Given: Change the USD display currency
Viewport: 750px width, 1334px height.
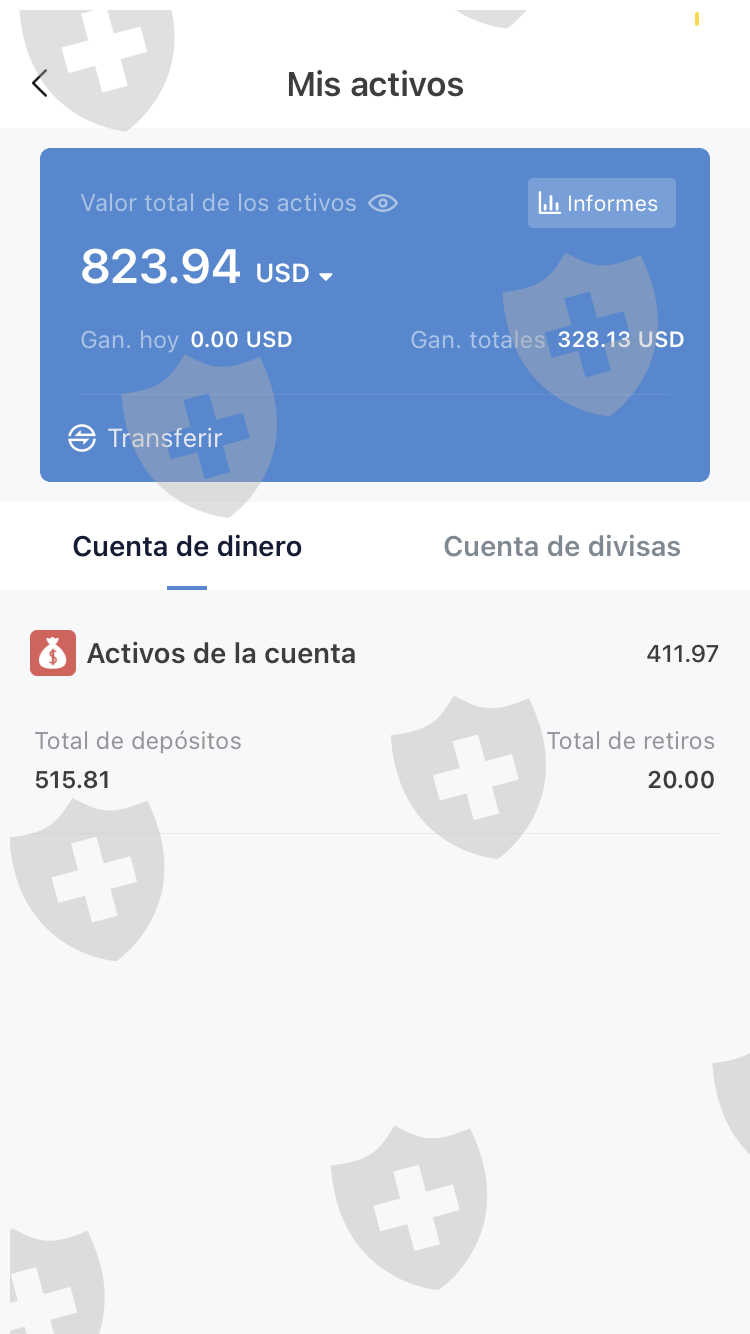Looking at the screenshot, I should [x=296, y=274].
